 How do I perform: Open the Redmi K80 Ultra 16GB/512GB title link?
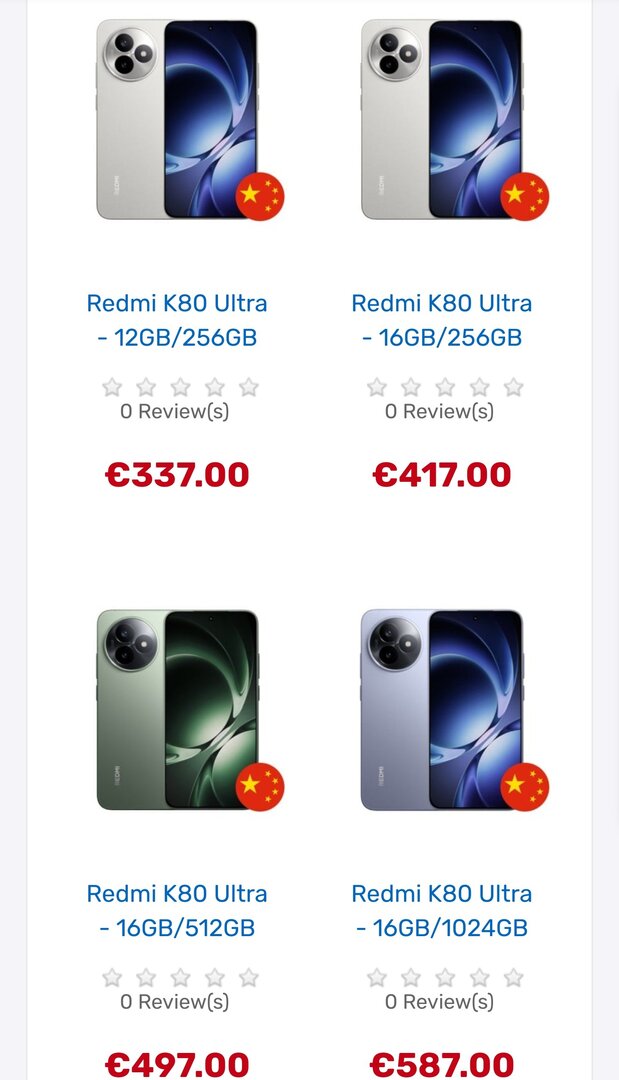click(x=177, y=910)
